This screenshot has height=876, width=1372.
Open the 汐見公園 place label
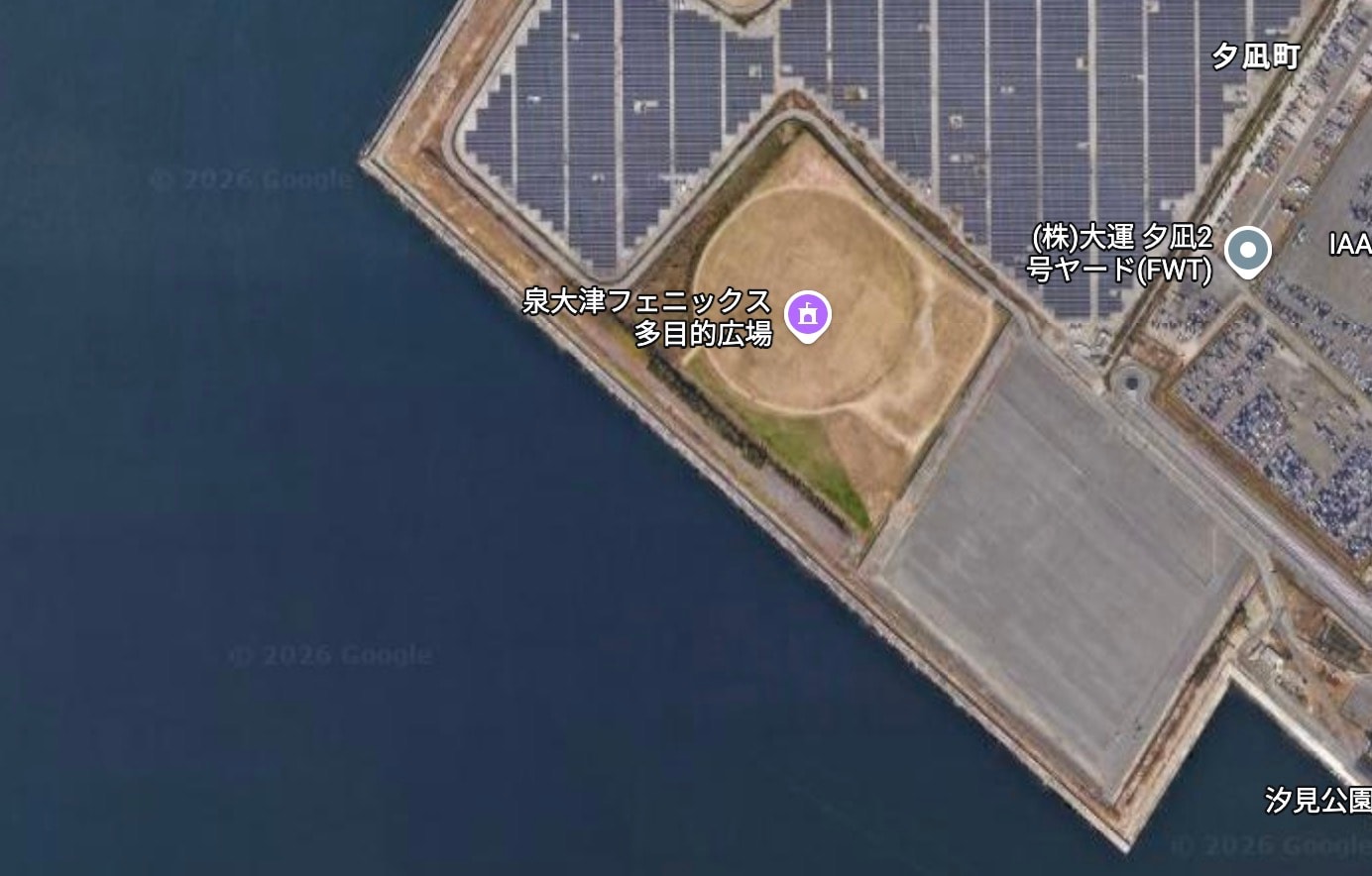point(1318,800)
